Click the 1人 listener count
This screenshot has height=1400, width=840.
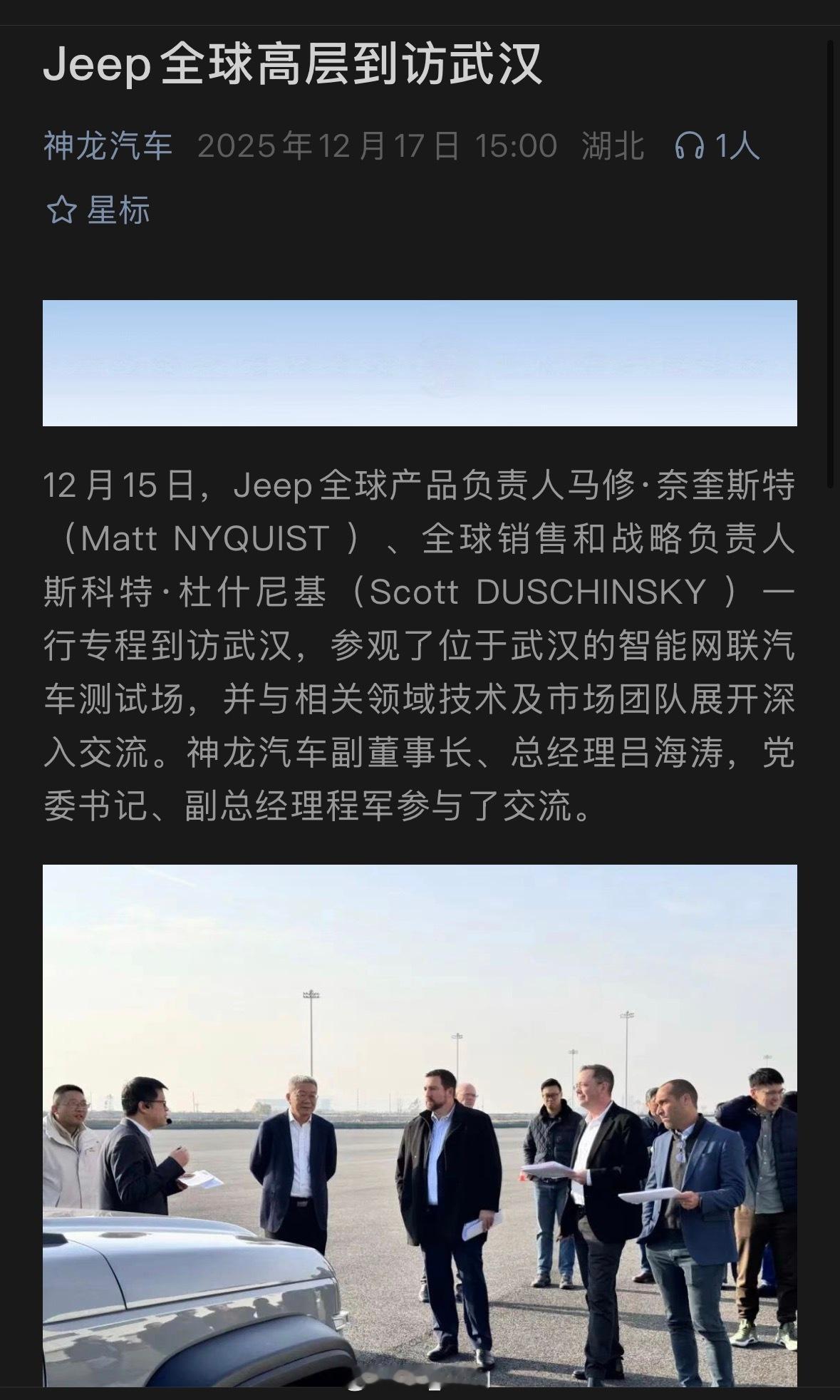click(x=732, y=147)
